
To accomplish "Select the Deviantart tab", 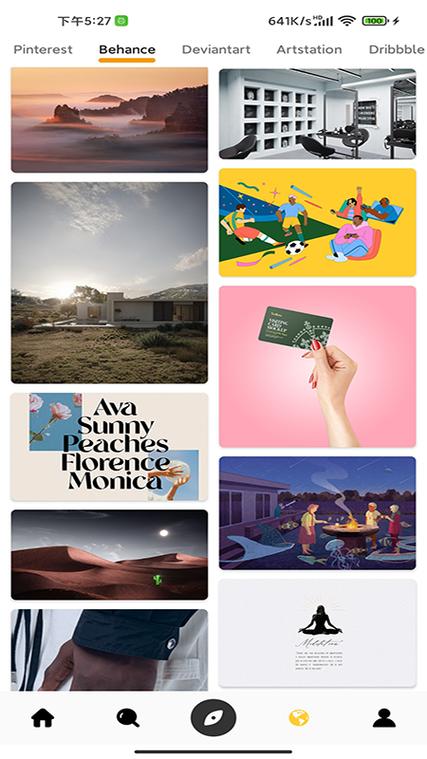I will pos(216,49).
